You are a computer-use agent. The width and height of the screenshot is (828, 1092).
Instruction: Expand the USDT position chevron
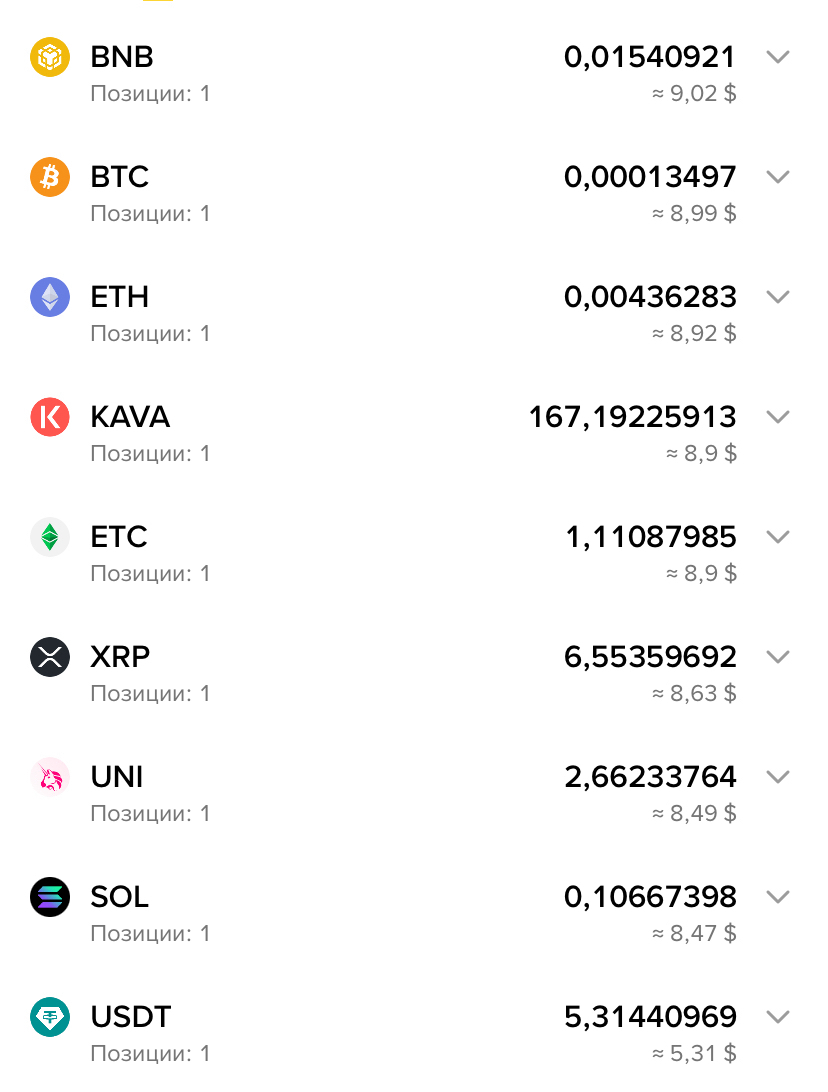click(x=777, y=1017)
